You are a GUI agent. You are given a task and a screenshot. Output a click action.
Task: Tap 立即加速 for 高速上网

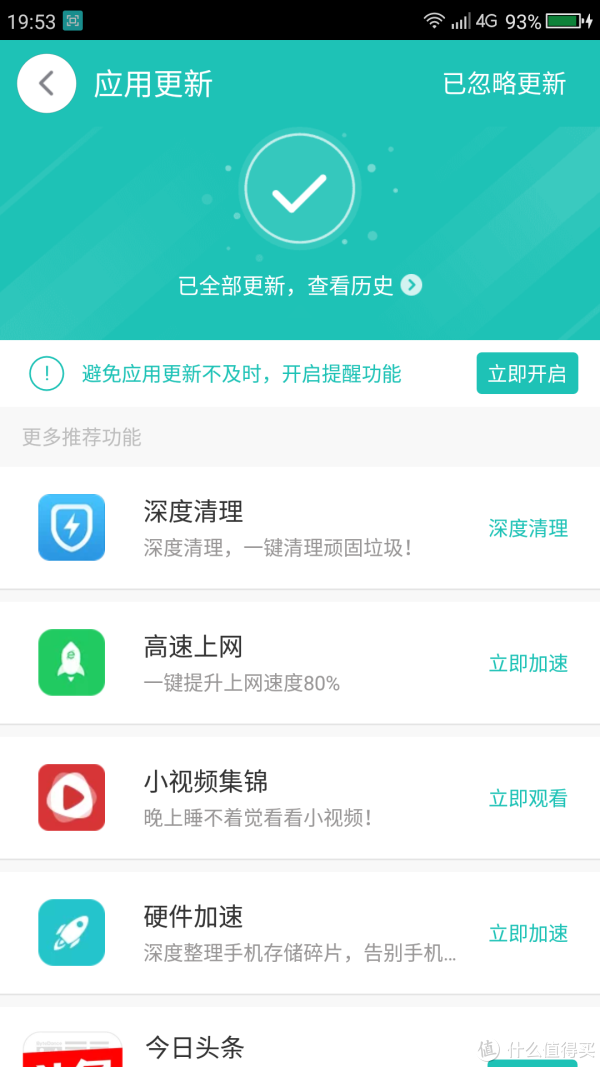click(x=528, y=663)
